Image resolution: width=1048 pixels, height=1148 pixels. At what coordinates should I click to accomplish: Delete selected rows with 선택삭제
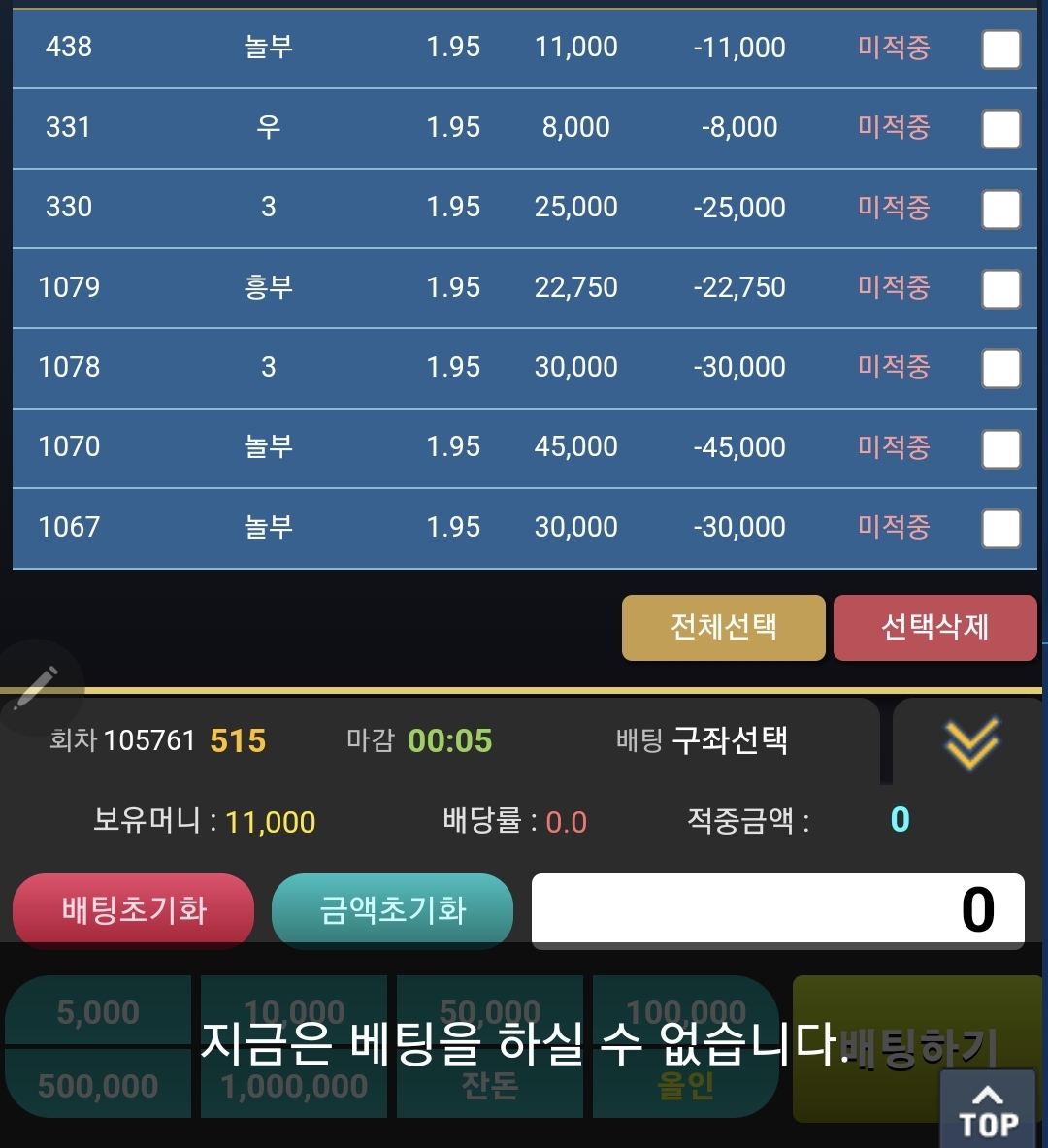click(934, 628)
